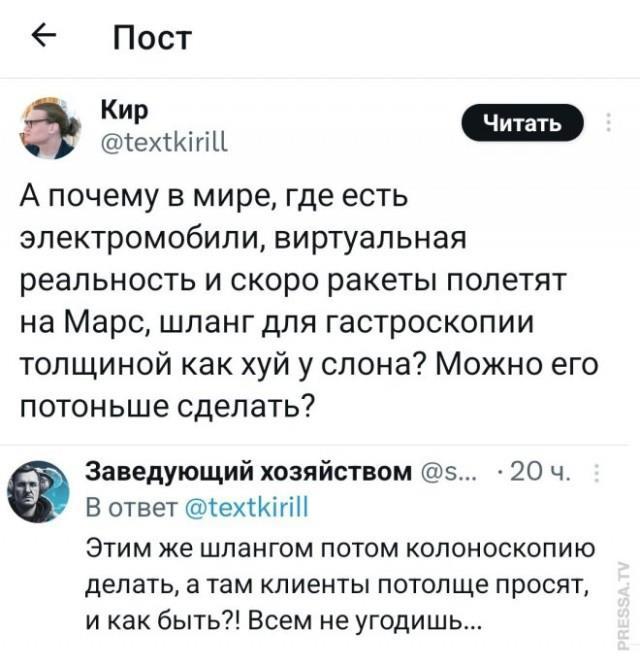Follow Кир with the Читать button
Screen dimensions: 640x665
coord(520,124)
